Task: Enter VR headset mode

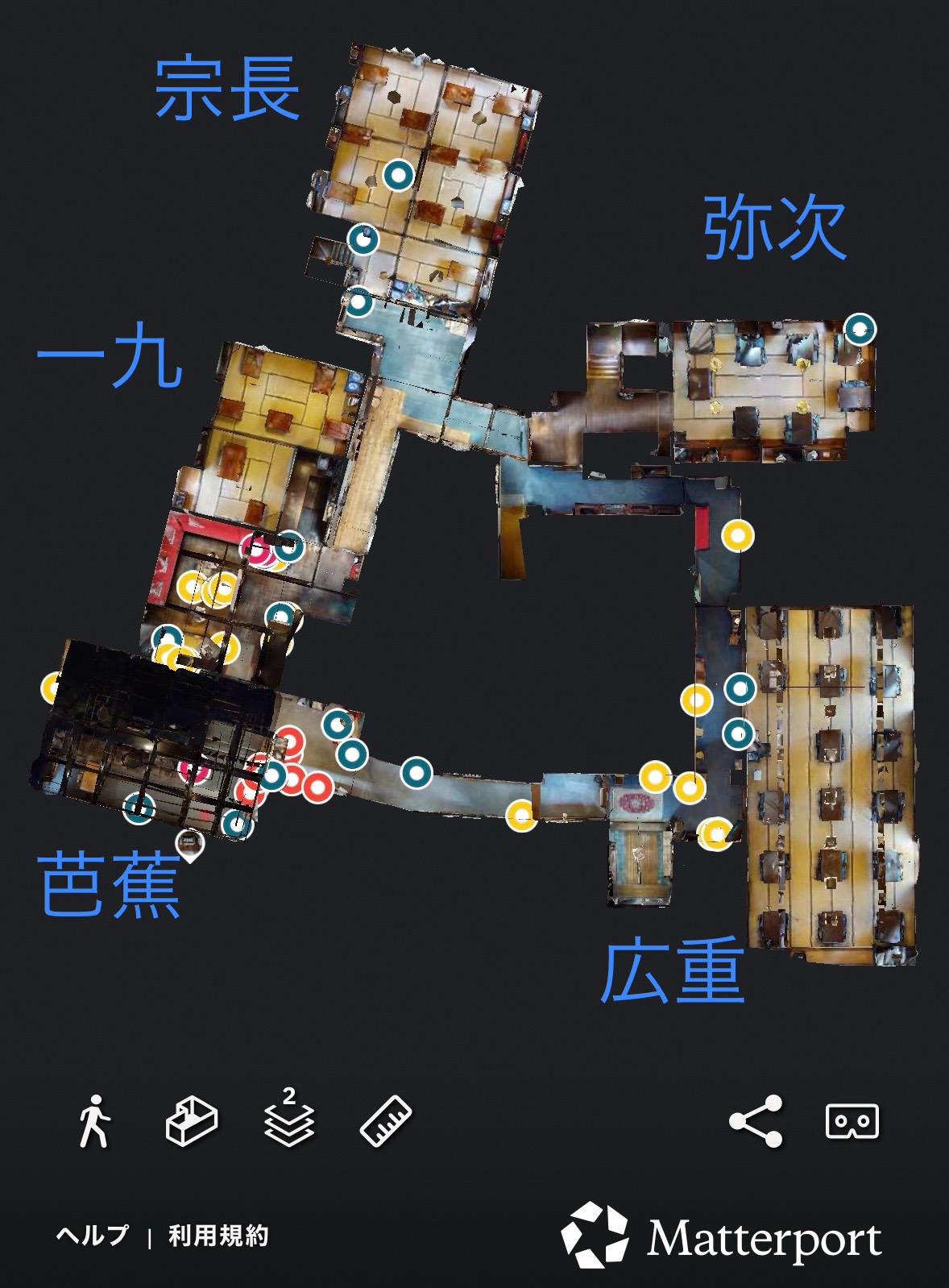Action: click(852, 1120)
